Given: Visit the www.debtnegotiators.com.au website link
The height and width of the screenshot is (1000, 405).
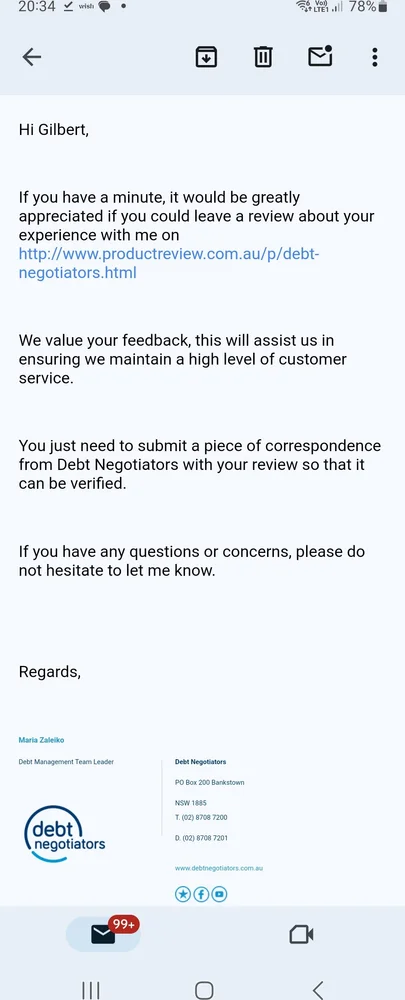Looking at the screenshot, I should pyautogui.click(x=219, y=868).
